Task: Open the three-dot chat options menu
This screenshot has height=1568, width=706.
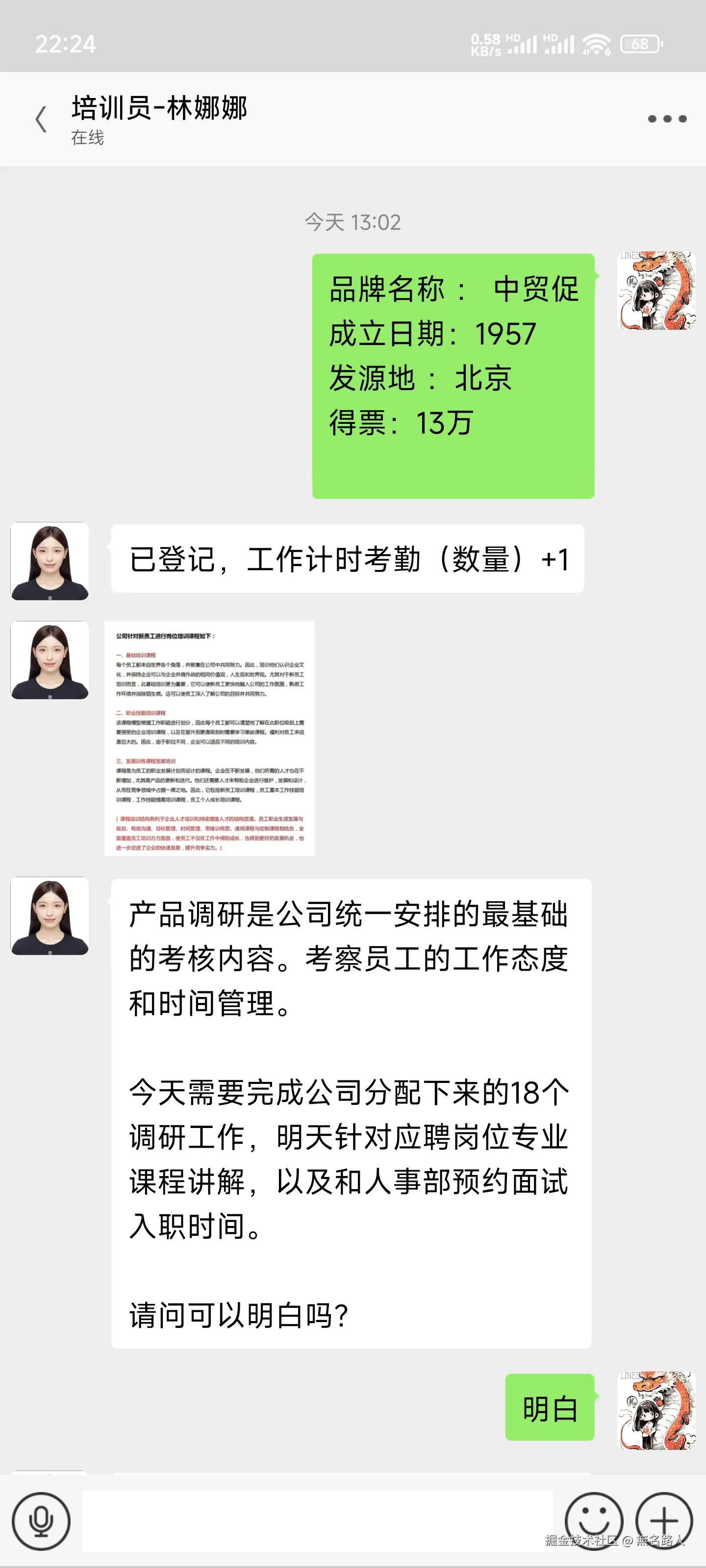Action: point(667,119)
